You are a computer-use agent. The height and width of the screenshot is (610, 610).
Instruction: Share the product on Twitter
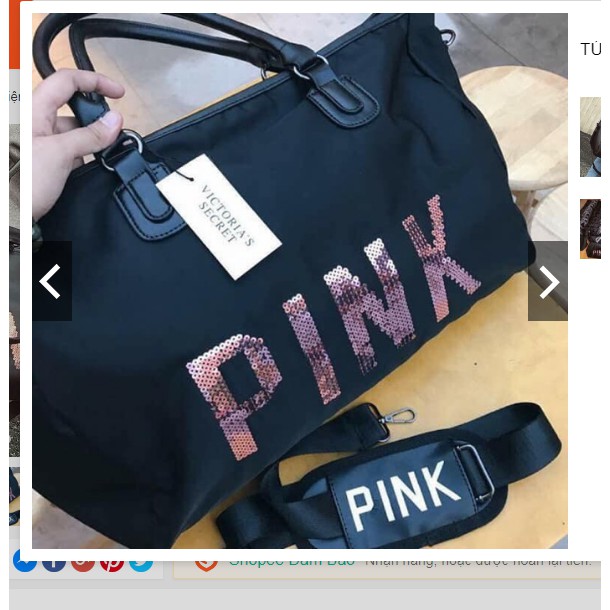[141, 561]
